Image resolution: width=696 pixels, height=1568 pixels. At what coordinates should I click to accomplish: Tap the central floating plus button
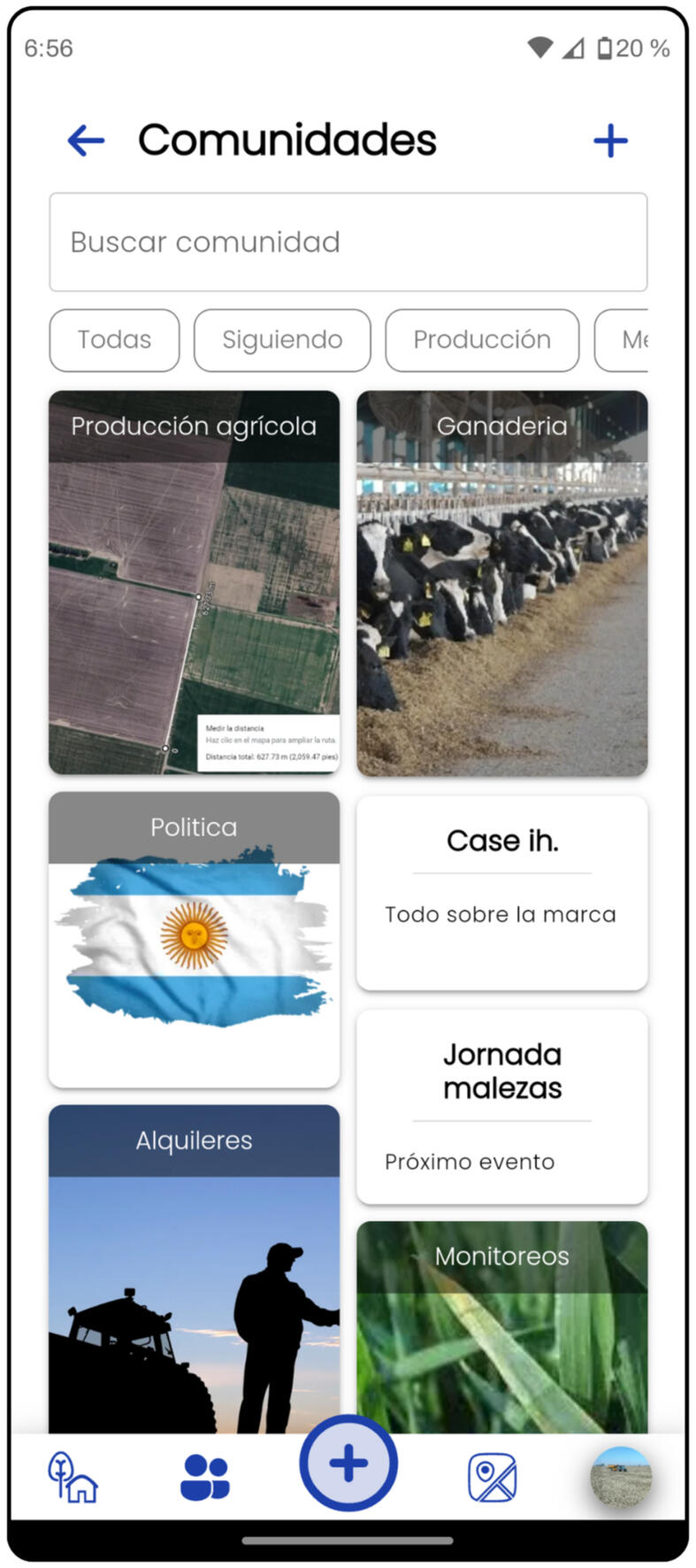click(348, 1463)
